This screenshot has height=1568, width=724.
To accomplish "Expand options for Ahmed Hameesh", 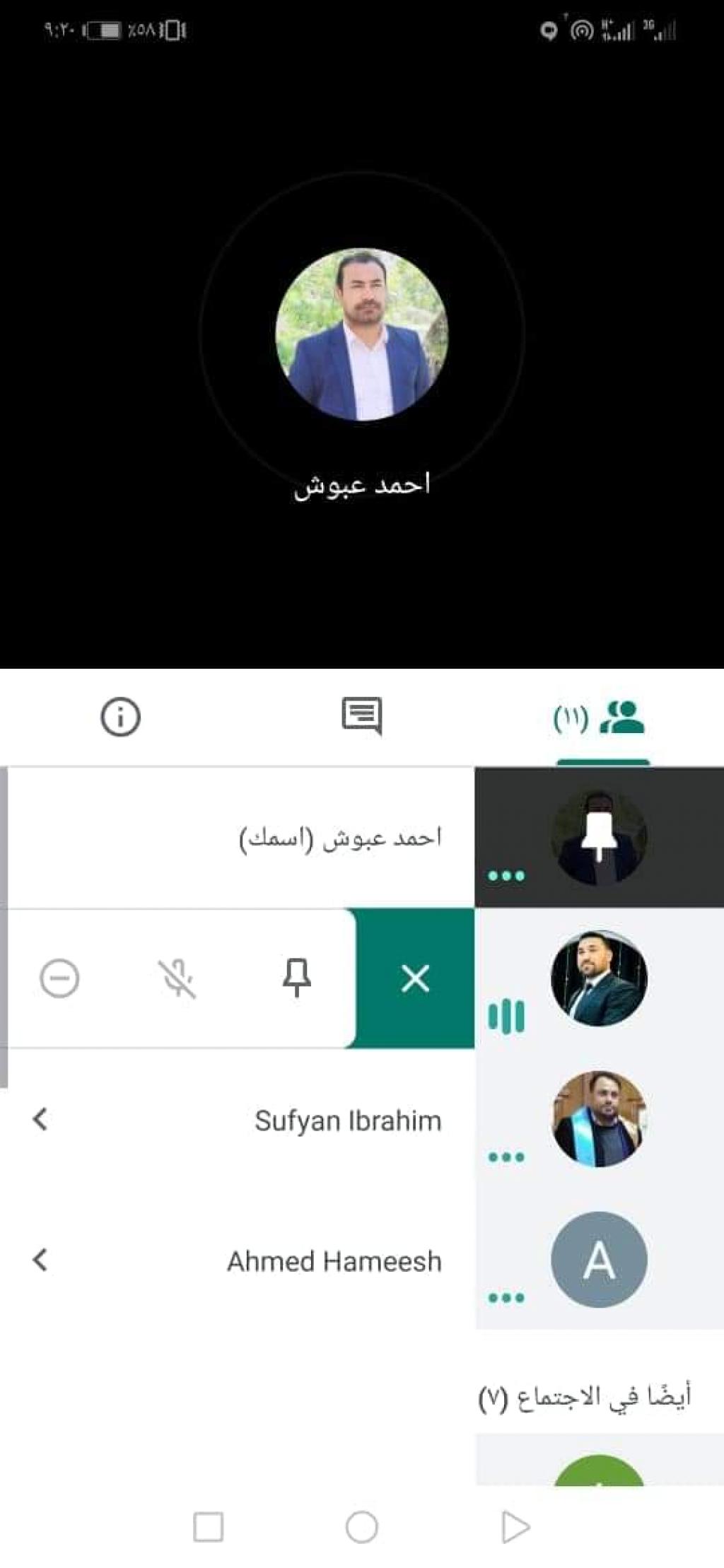I will pos(41,1260).
